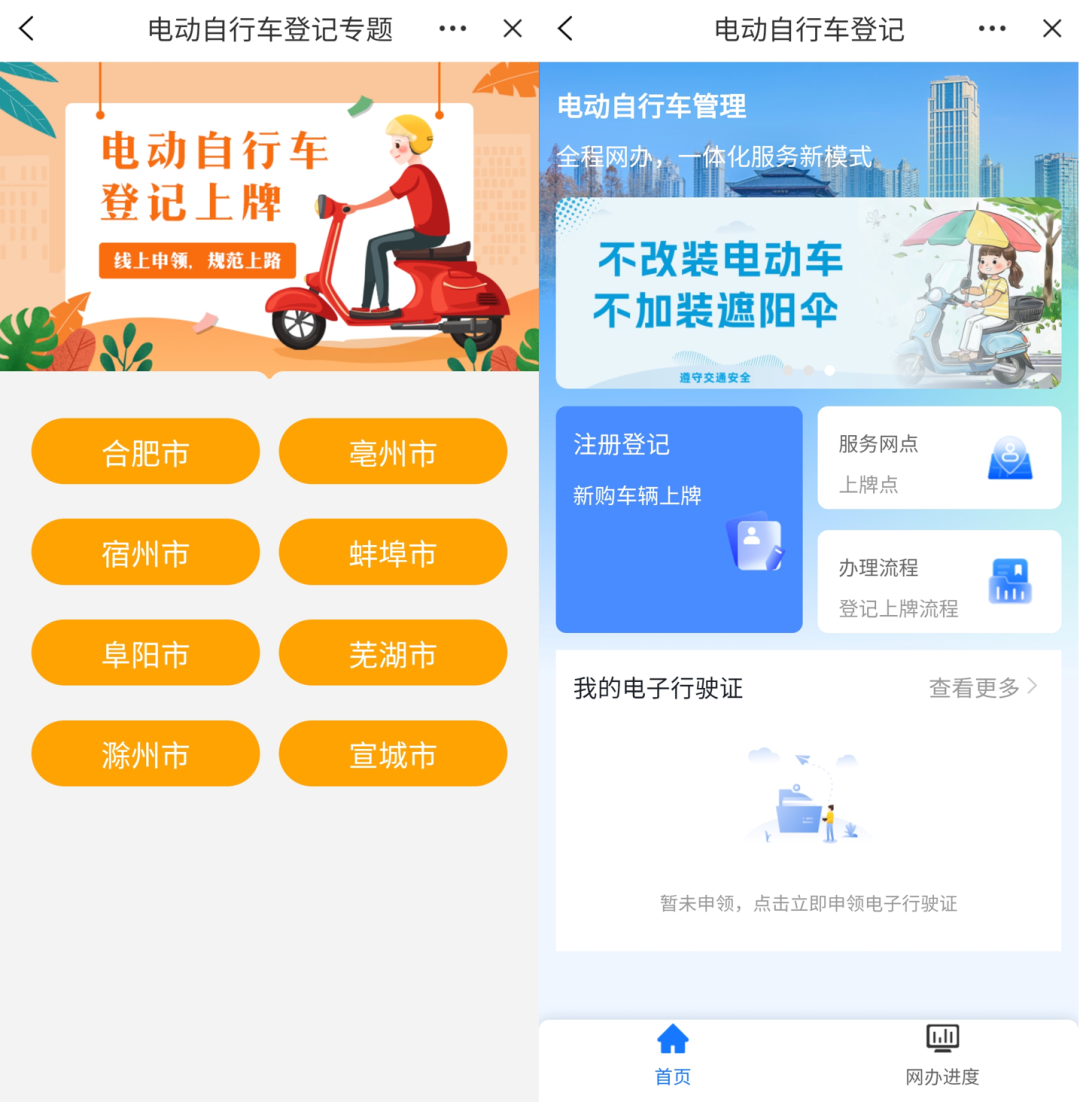Tap the 滁州市 city button
The width and height of the screenshot is (1080, 1102).
[145, 753]
